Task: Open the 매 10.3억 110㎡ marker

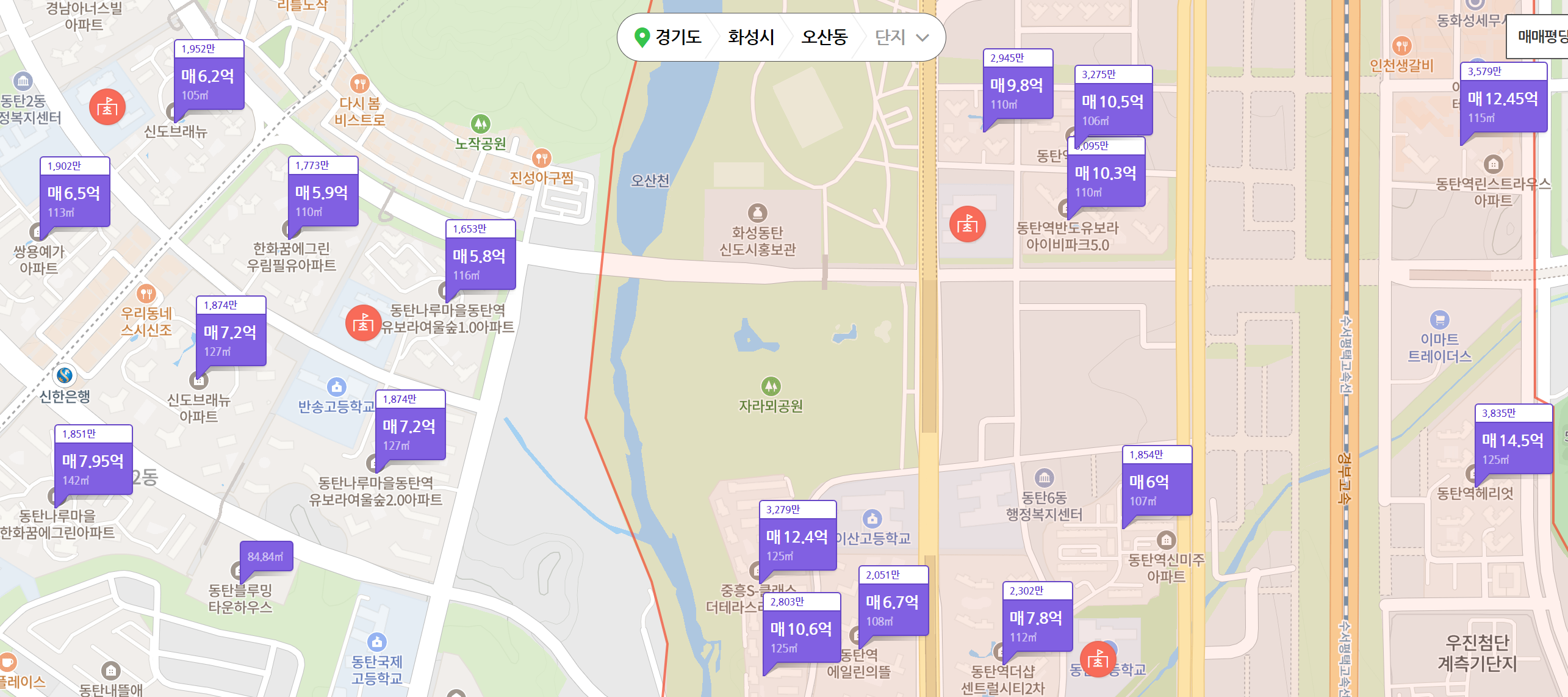Action: click(1106, 172)
